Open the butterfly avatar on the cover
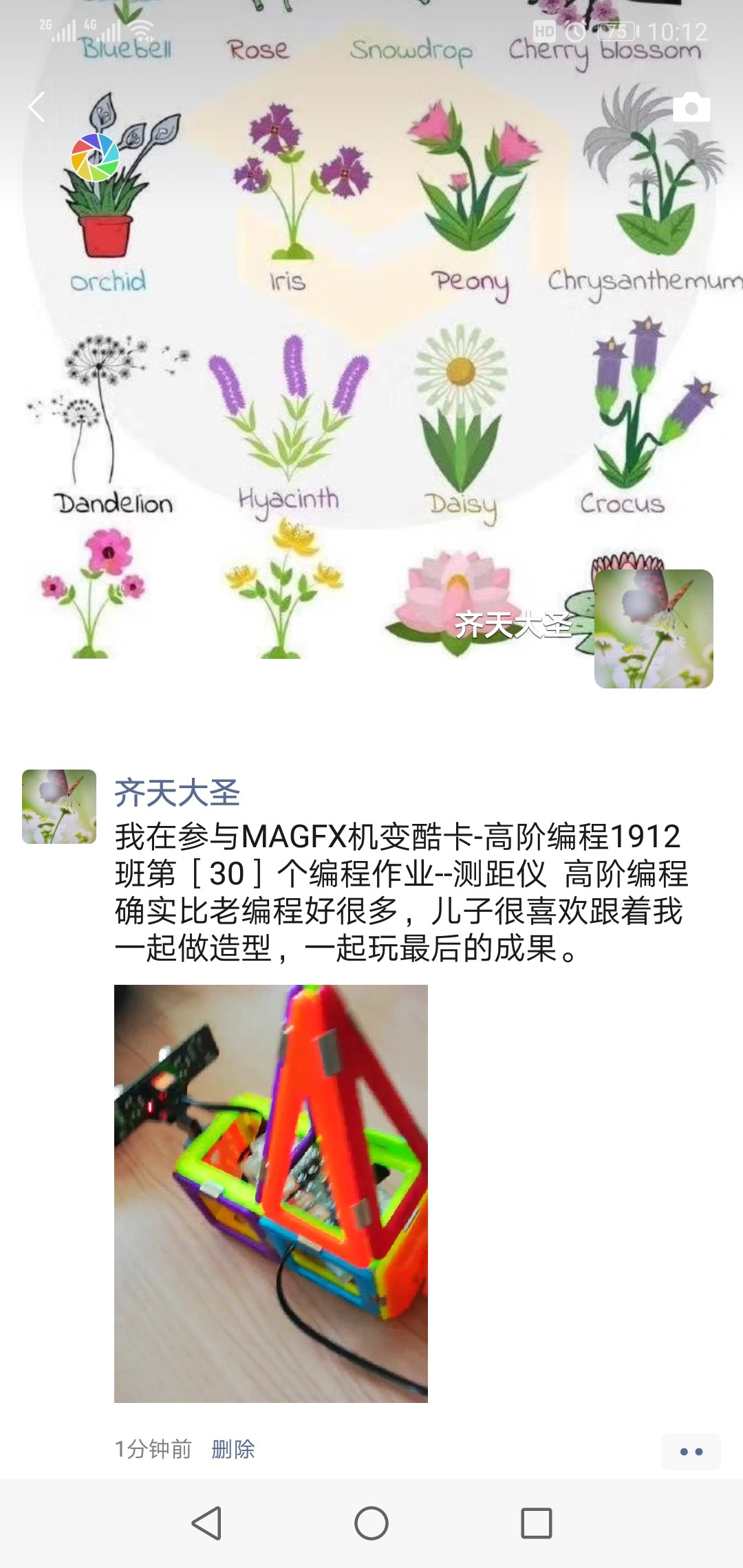This screenshot has height=1568, width=743. click(654, 629)
